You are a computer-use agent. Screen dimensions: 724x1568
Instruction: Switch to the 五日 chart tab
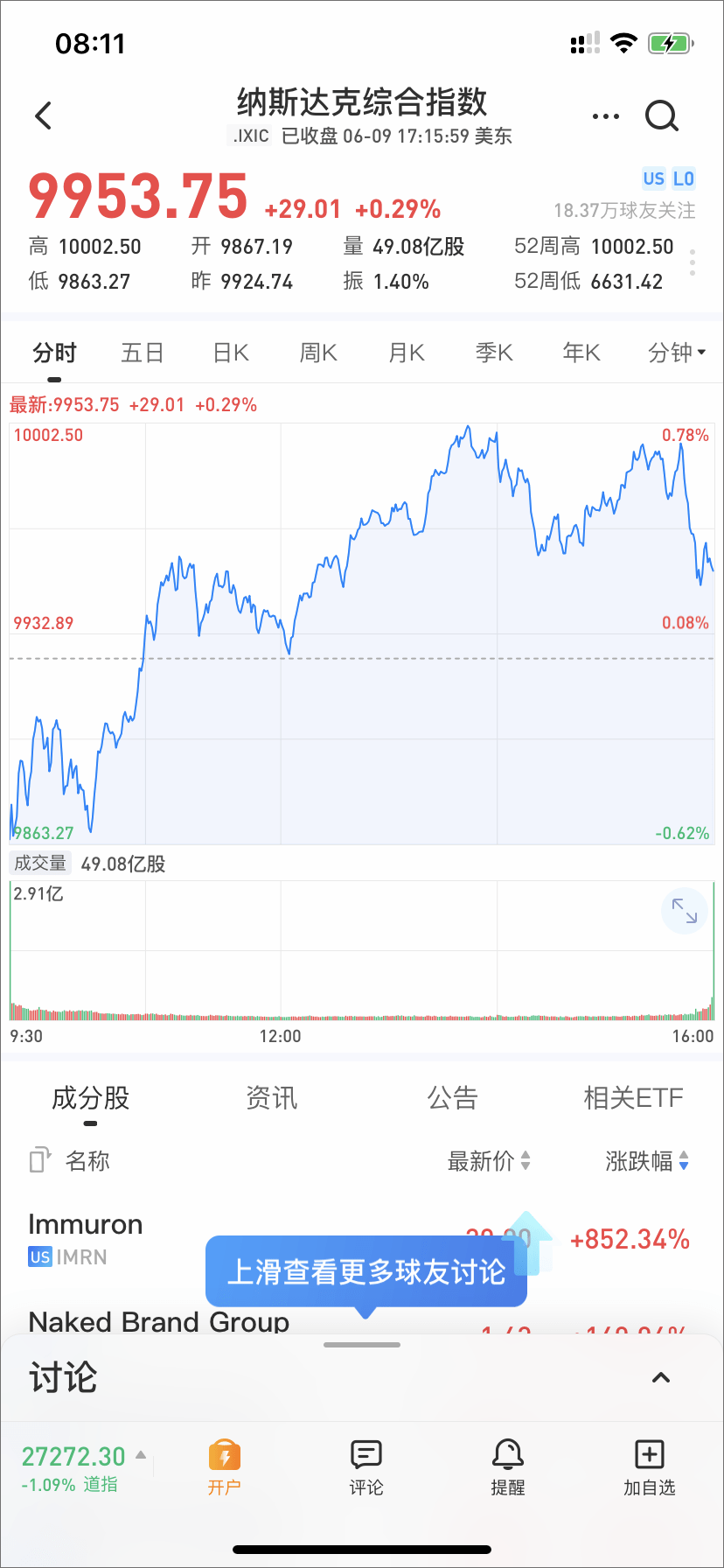(143, 353)
